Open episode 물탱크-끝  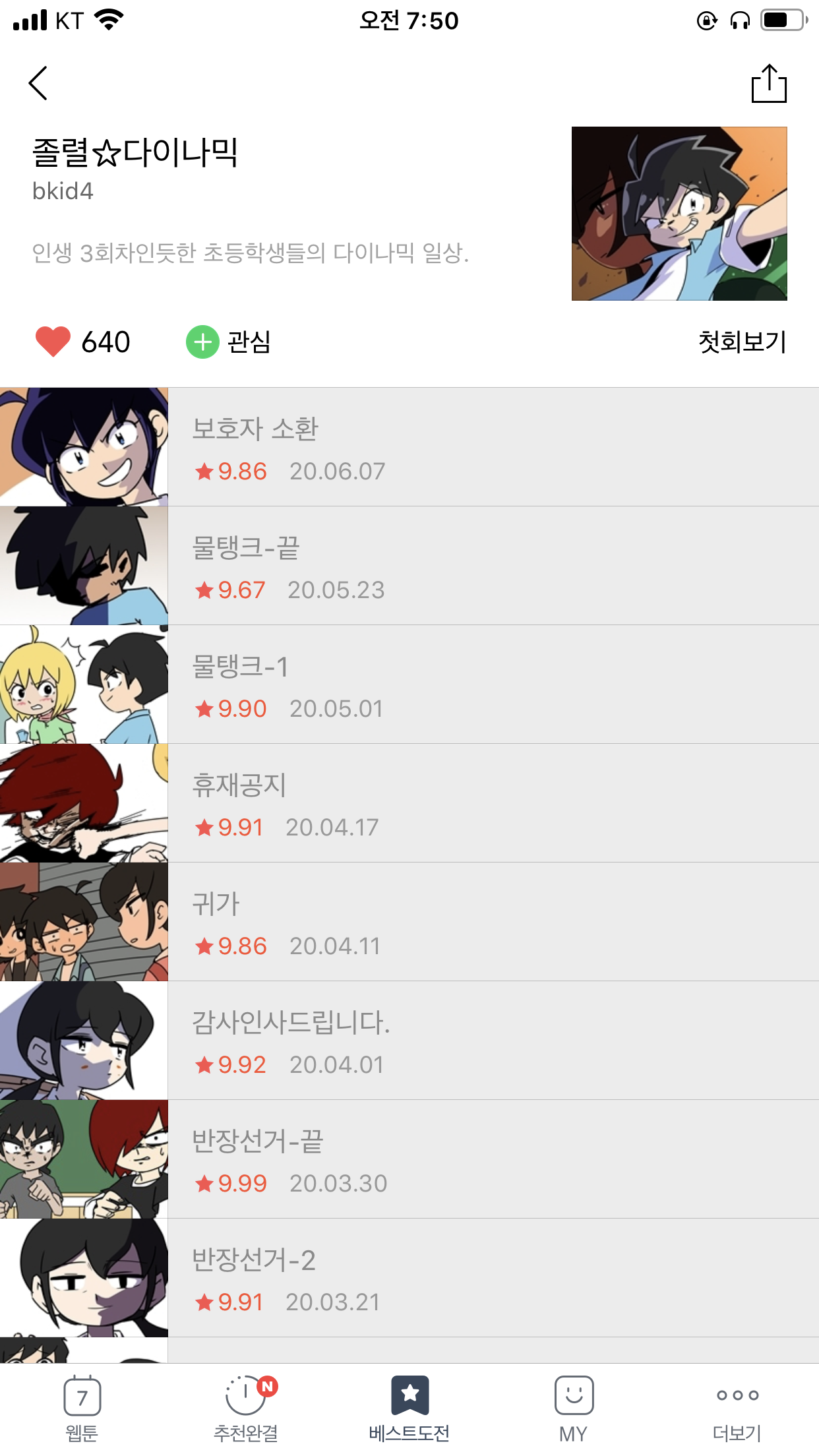tap(409, 566)
